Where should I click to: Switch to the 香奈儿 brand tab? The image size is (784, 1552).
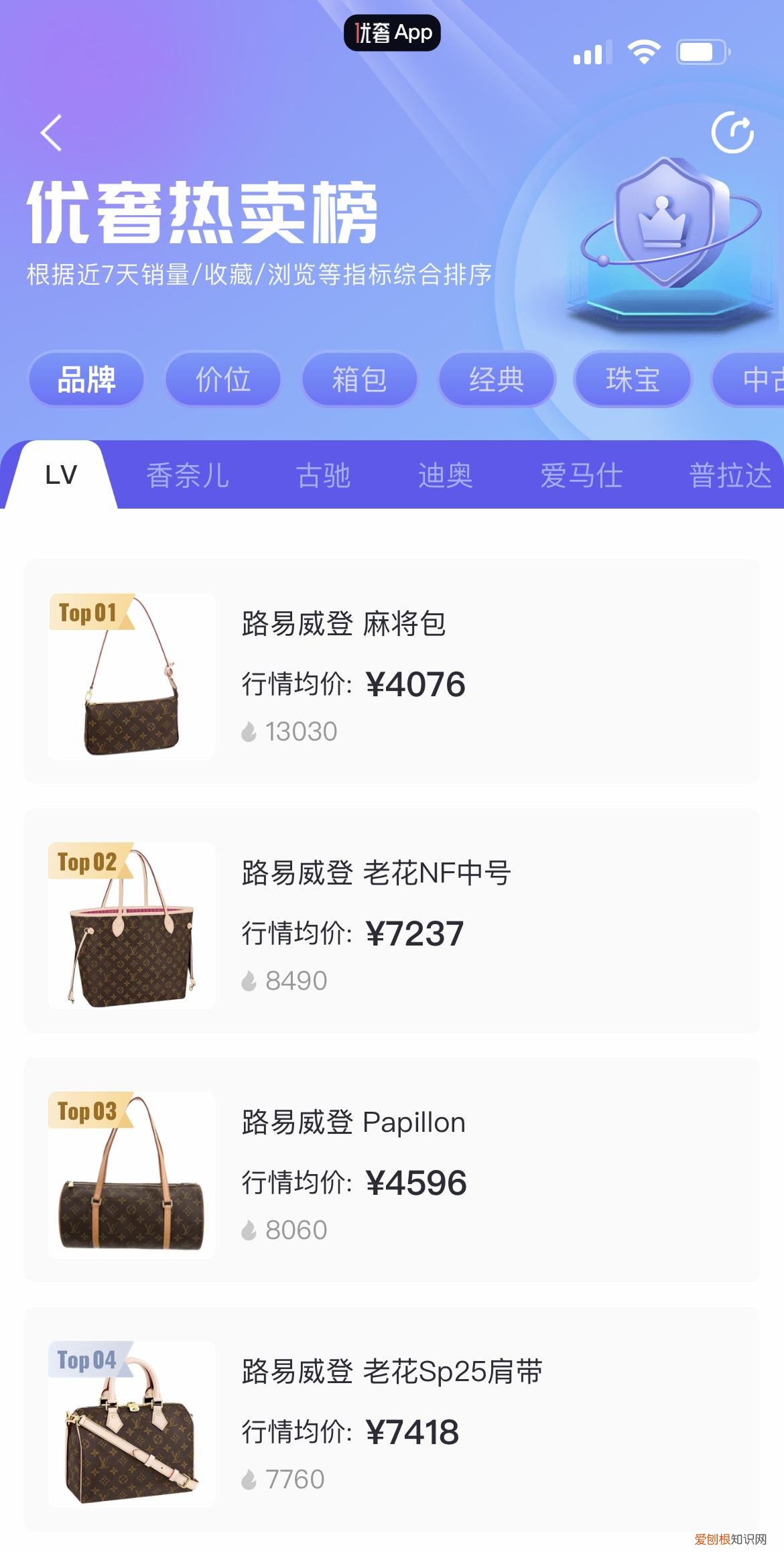tap(188, 474)
